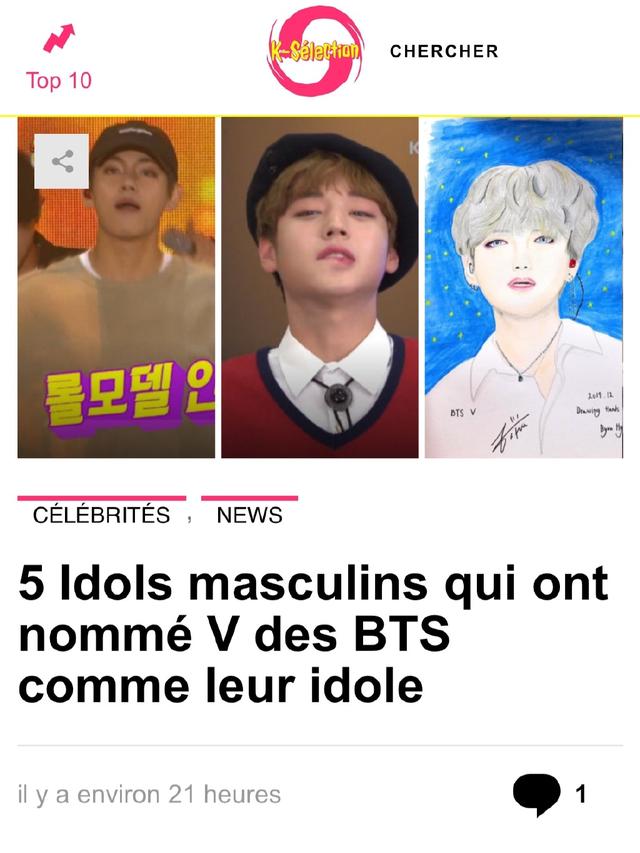
Task: Share this article via share icon
Action: tap(62, 161)
